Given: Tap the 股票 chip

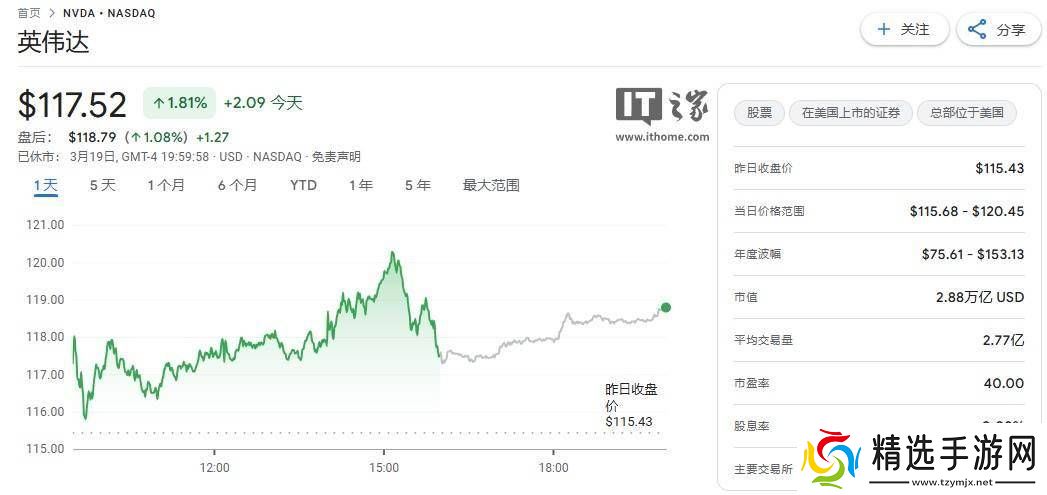Looking at the screenshot, I should point(759,113).
